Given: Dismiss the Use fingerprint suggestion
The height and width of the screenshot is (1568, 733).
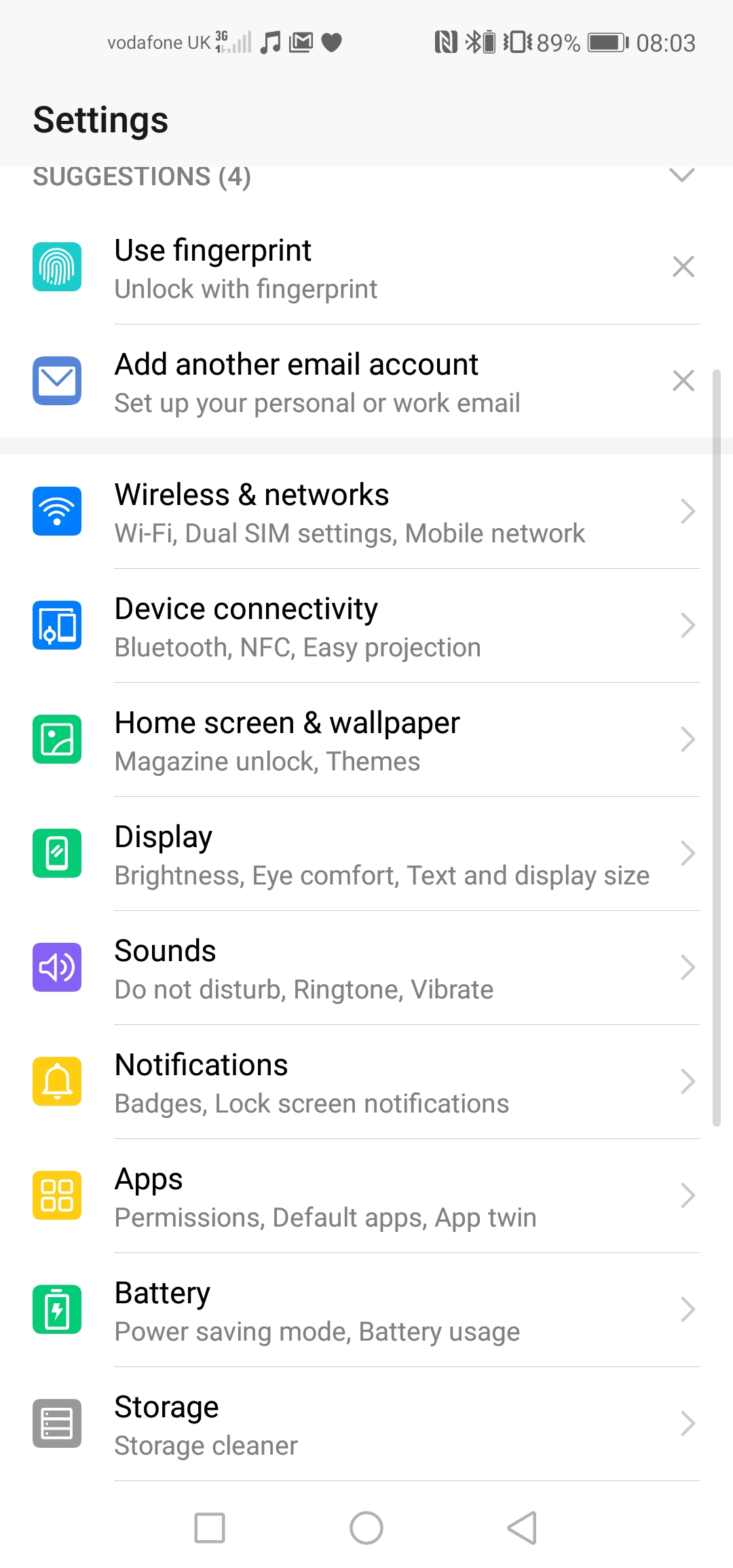Looking at the screenshot, I should point(683,267).
